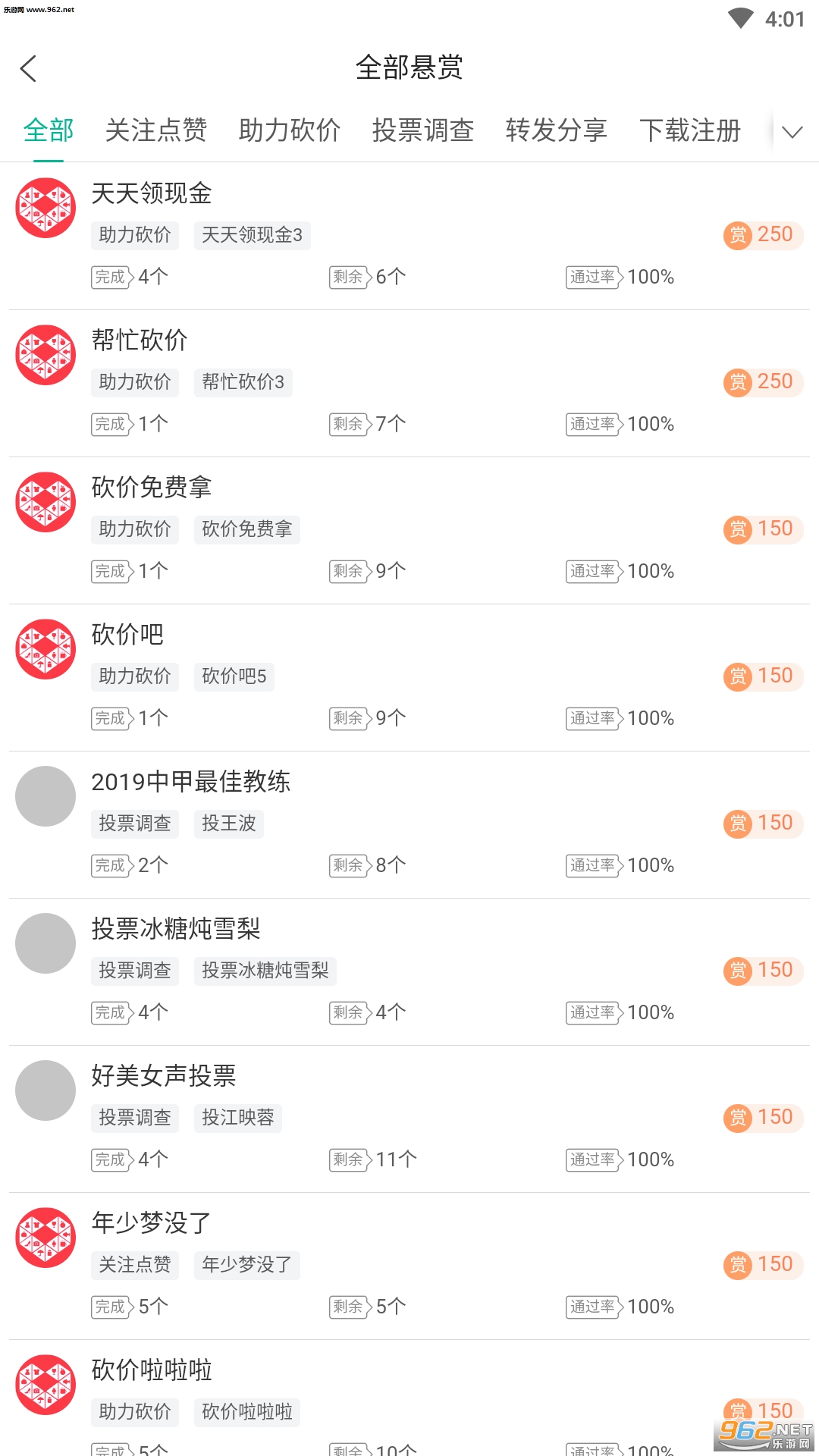The image size is (819, 1456).
Task: Switch to the 助力砍价 tab
Action: pos(290,130)
